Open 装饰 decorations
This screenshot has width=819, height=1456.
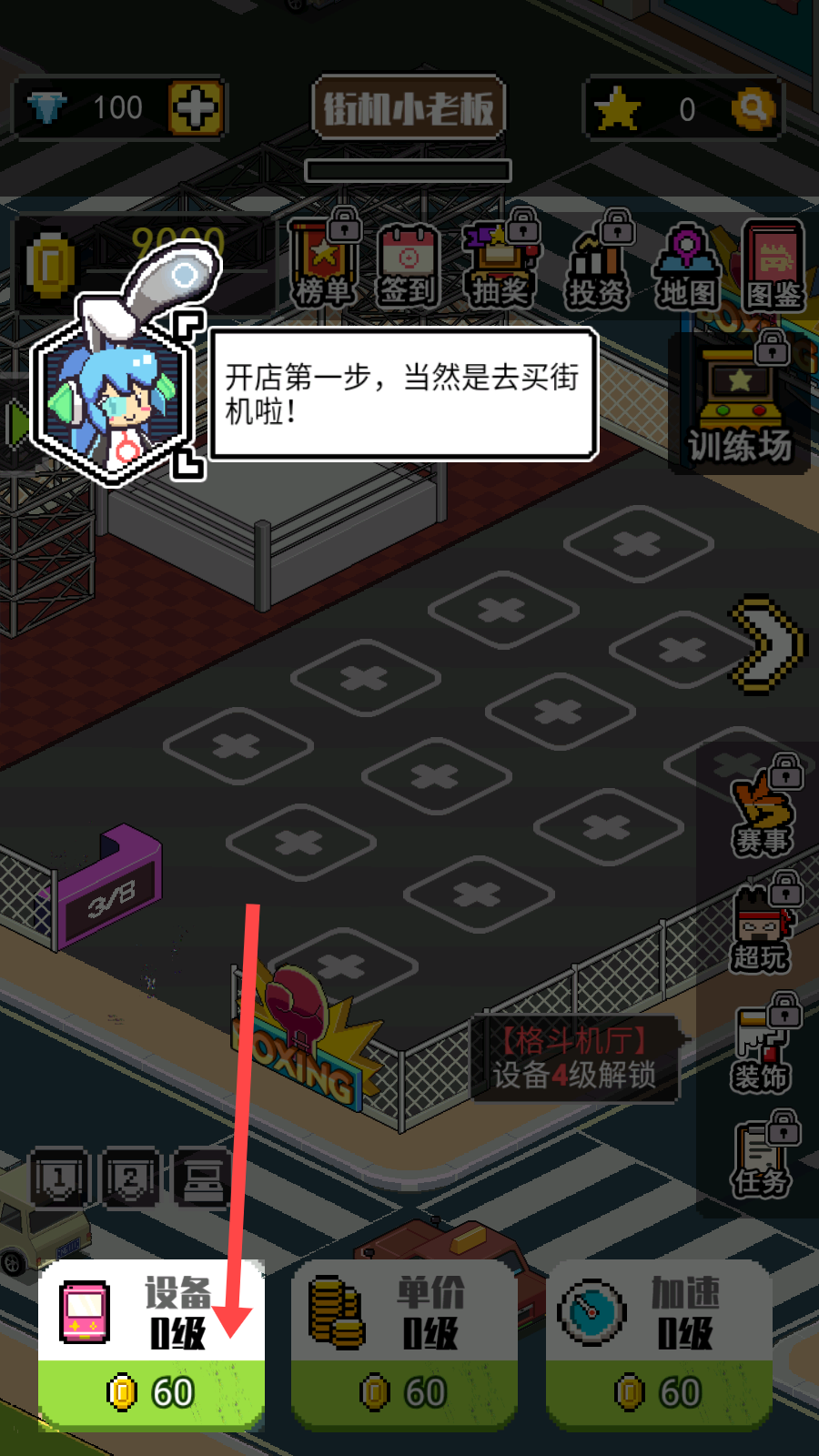click(762, 1048)
